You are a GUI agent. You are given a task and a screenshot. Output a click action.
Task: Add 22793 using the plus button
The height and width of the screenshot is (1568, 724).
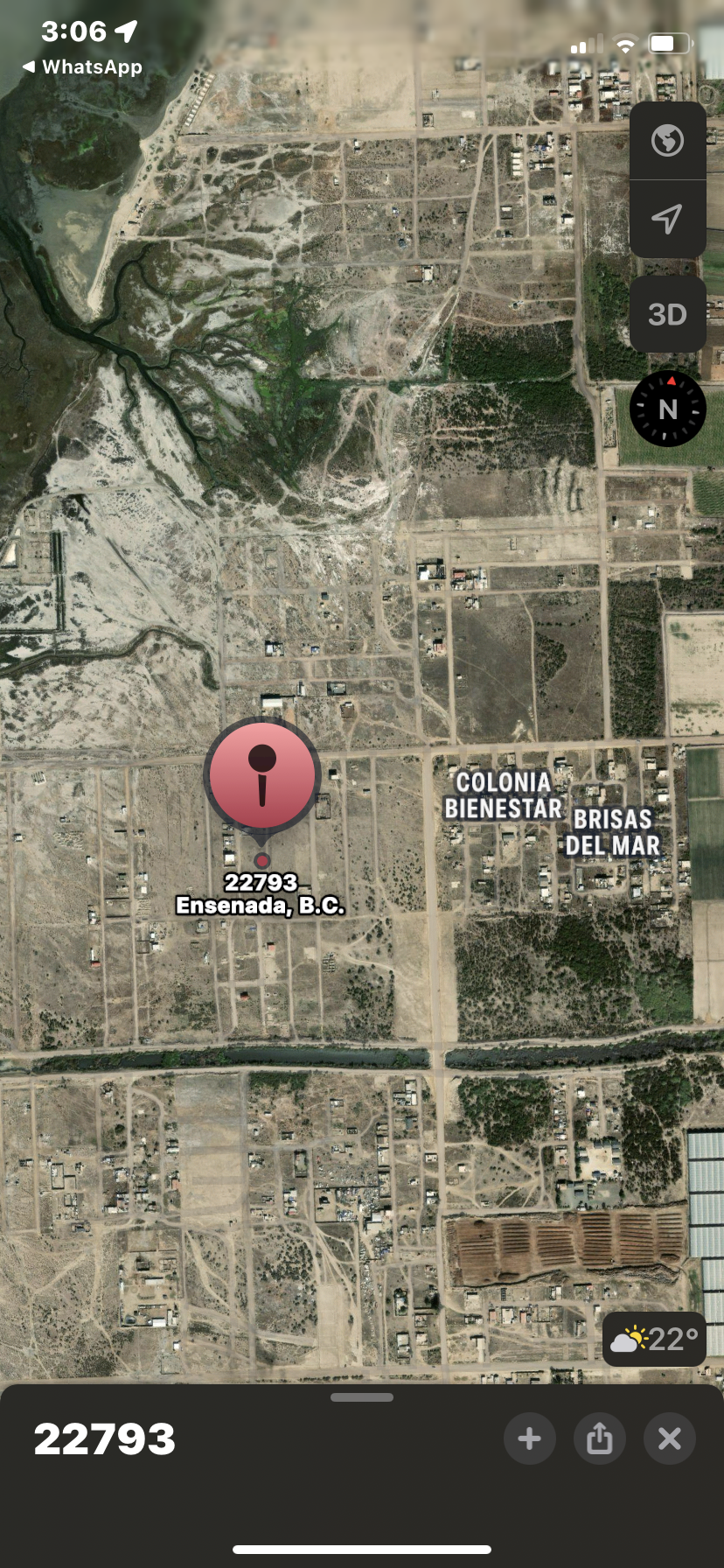(x=529, y=1438)
